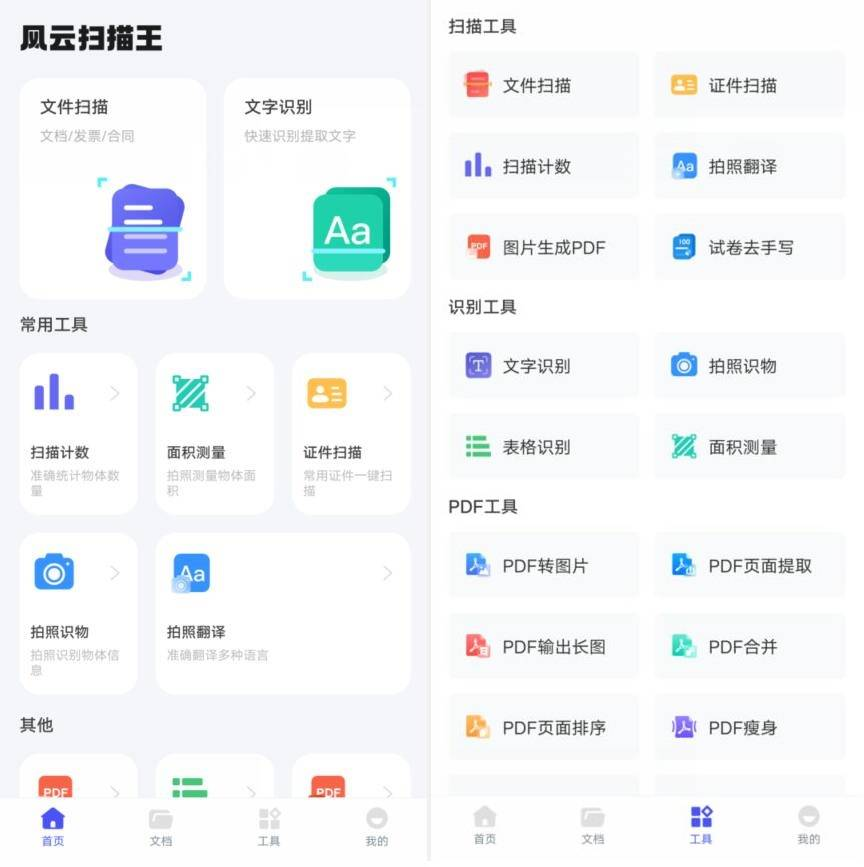Open the 证件扫描 scanner tool

(x=749, y=85)
